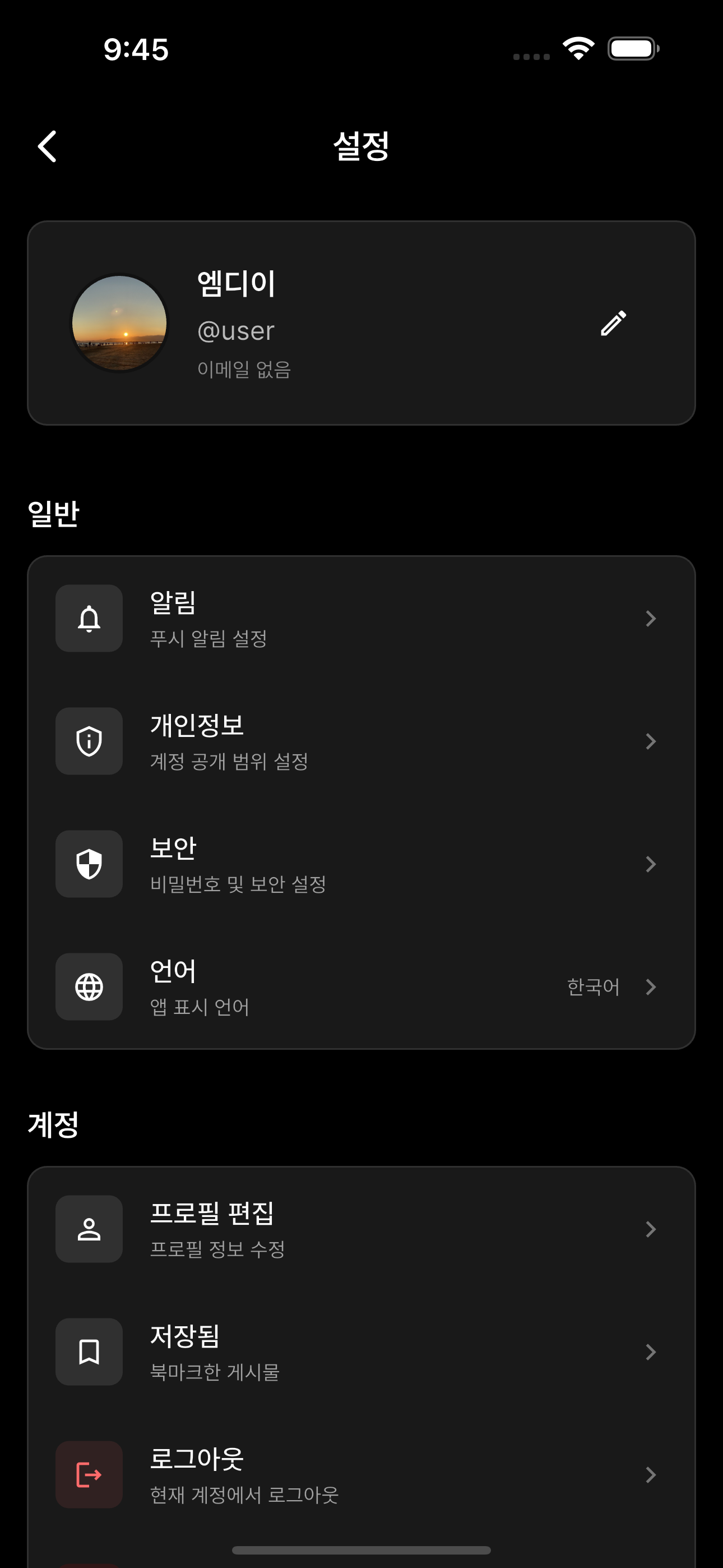This screenshot has width=723, height=1568.
Task: Click the back arrow at the top left
Action: pyautogui.click(x=47, y=146)
